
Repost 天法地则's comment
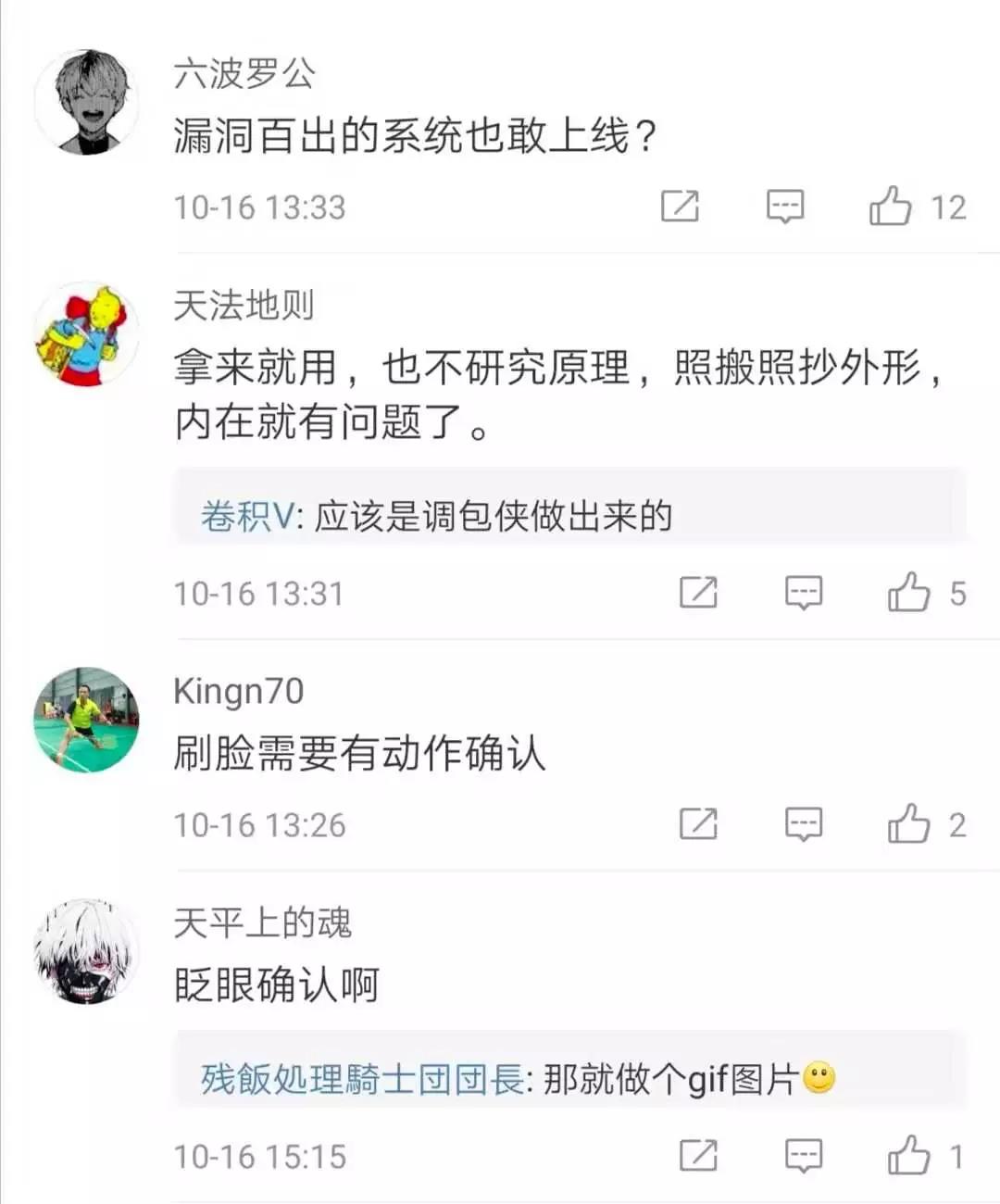698,593
